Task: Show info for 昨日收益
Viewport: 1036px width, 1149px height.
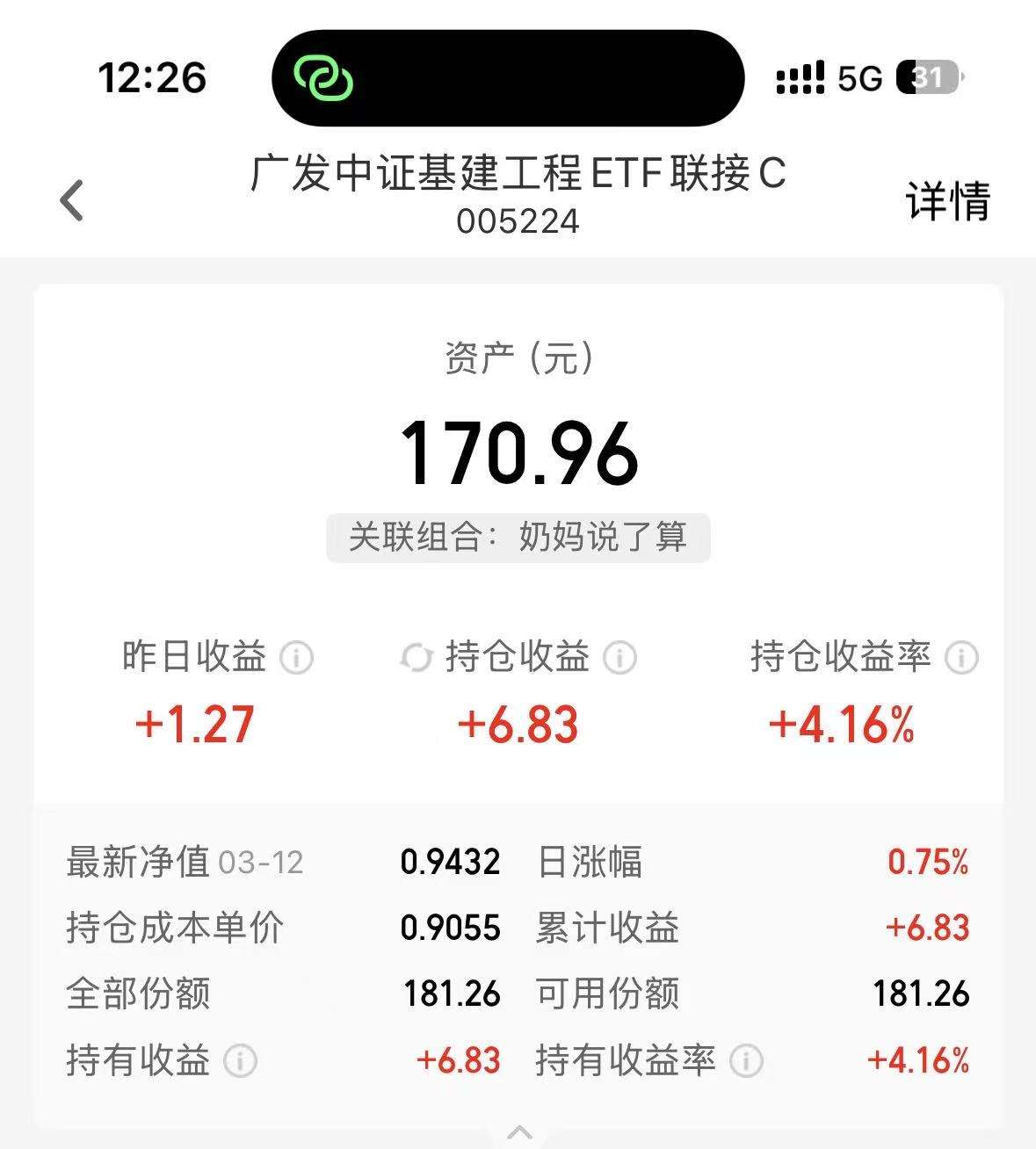Action: [296, 657]
